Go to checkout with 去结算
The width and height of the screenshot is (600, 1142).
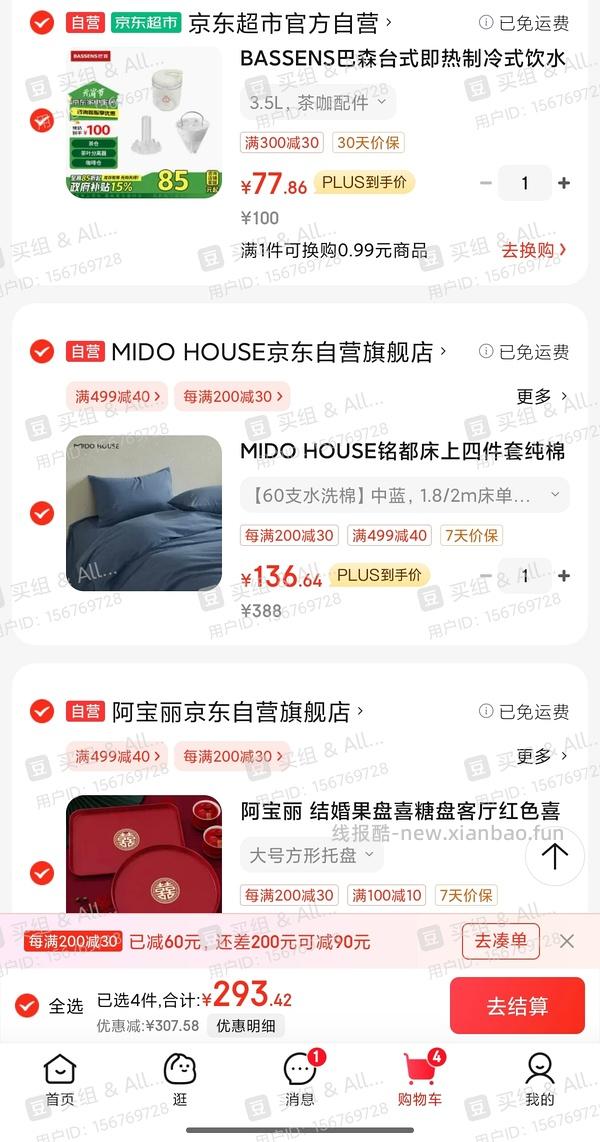pos(516,1006)
